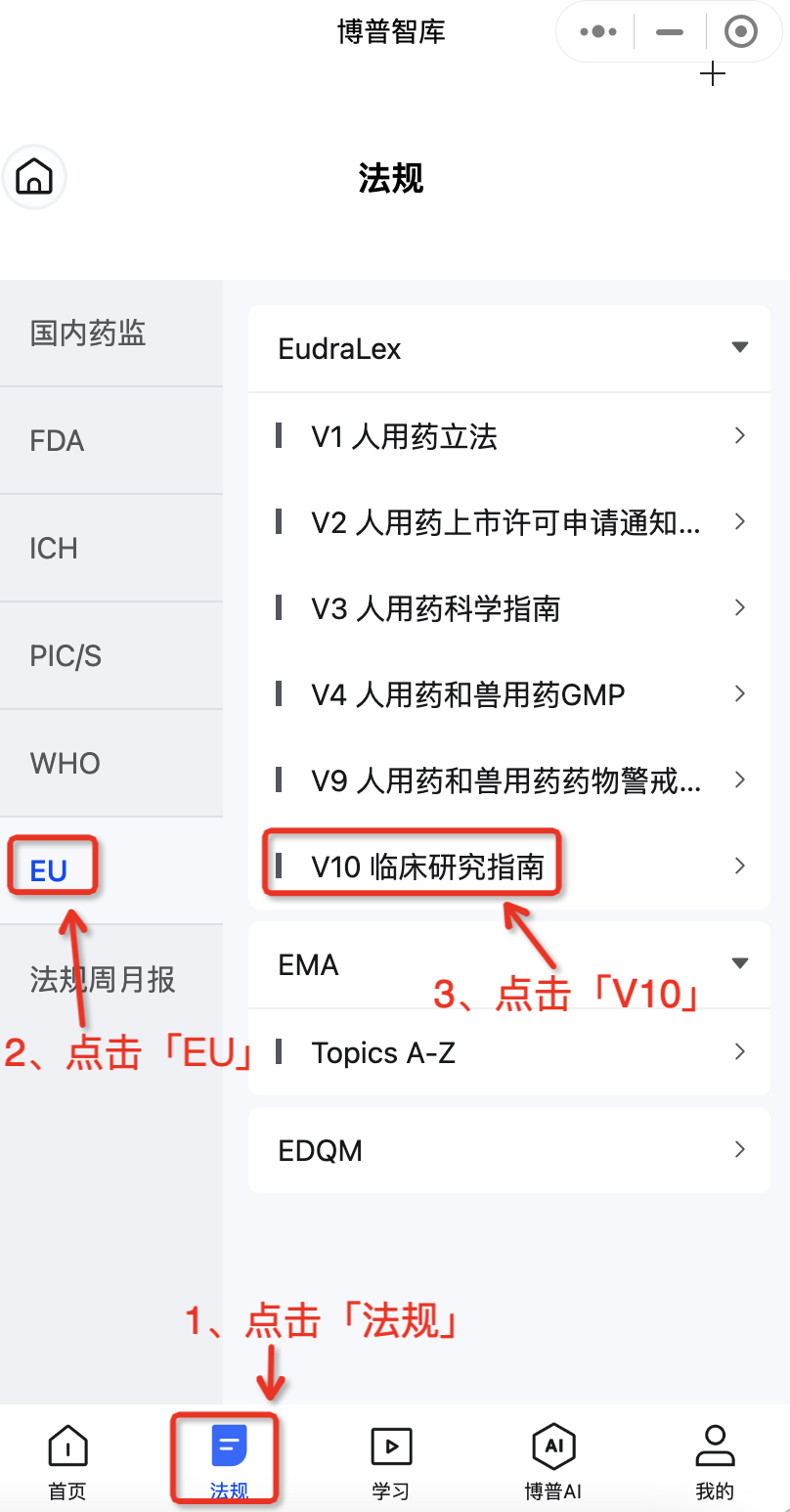Choose the WHO category
Image resolution: width=790 pixels, height=1512 pixels.
click(66, 764)
